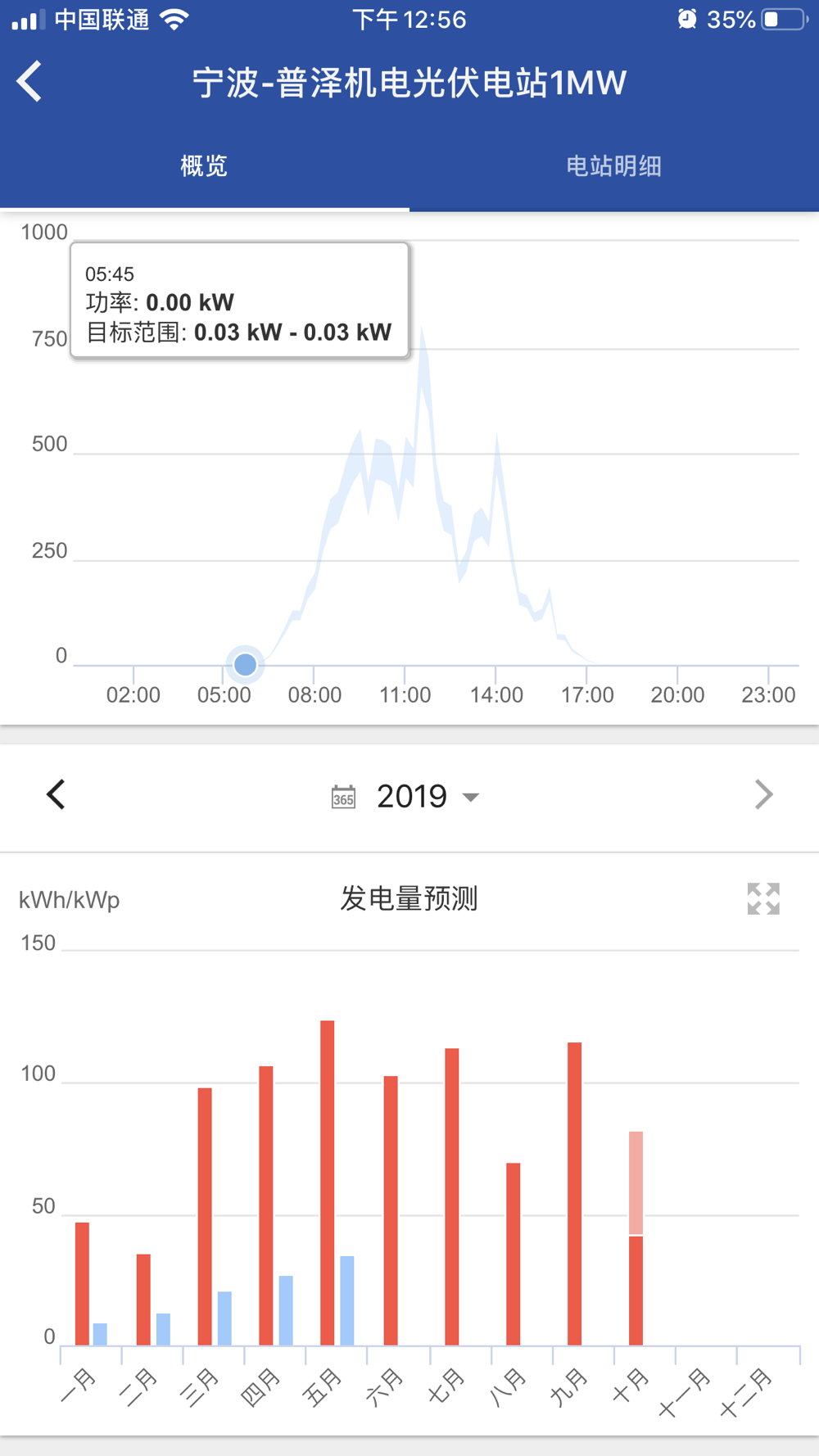
Task: Tap the power curve near 11:00
Action: coord(405,459)
